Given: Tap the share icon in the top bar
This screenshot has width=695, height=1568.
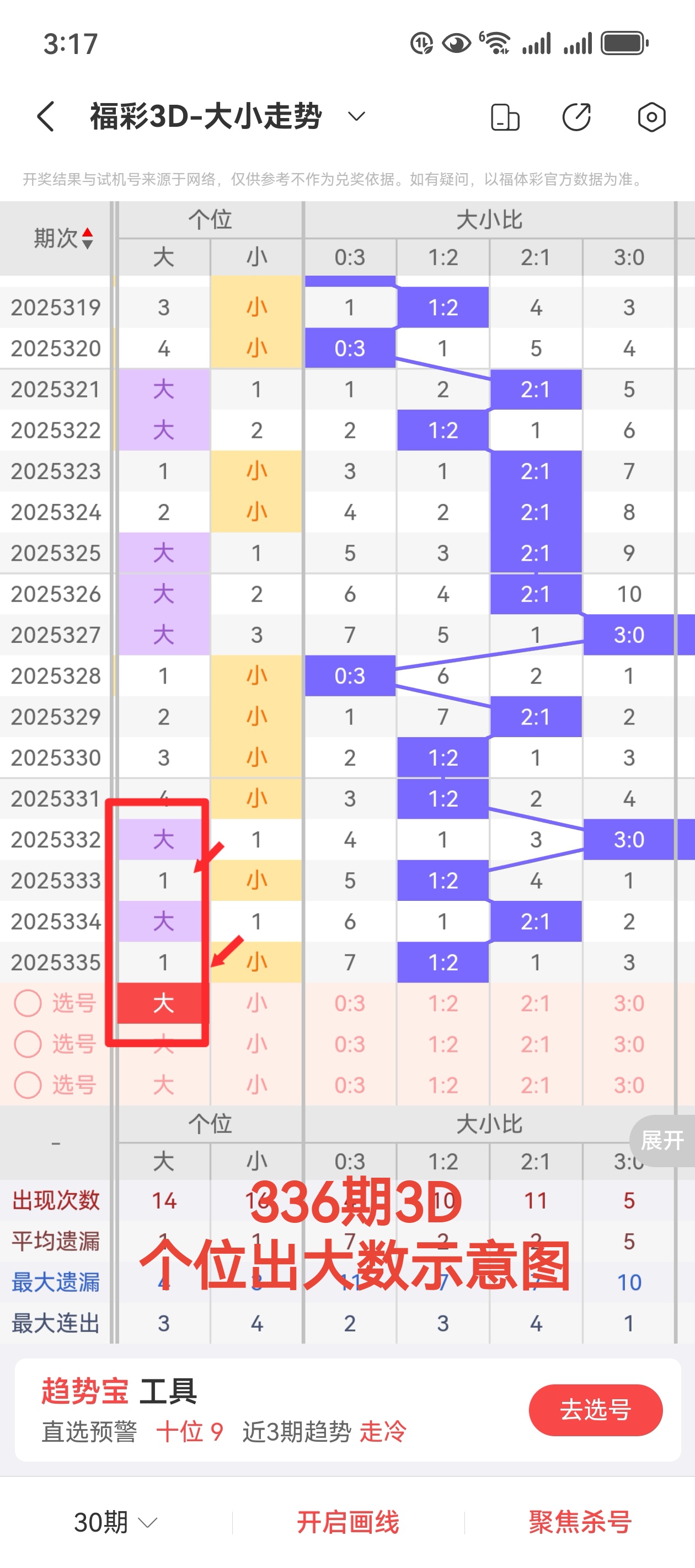Looking at the screenshot, I should click(576, 116).
